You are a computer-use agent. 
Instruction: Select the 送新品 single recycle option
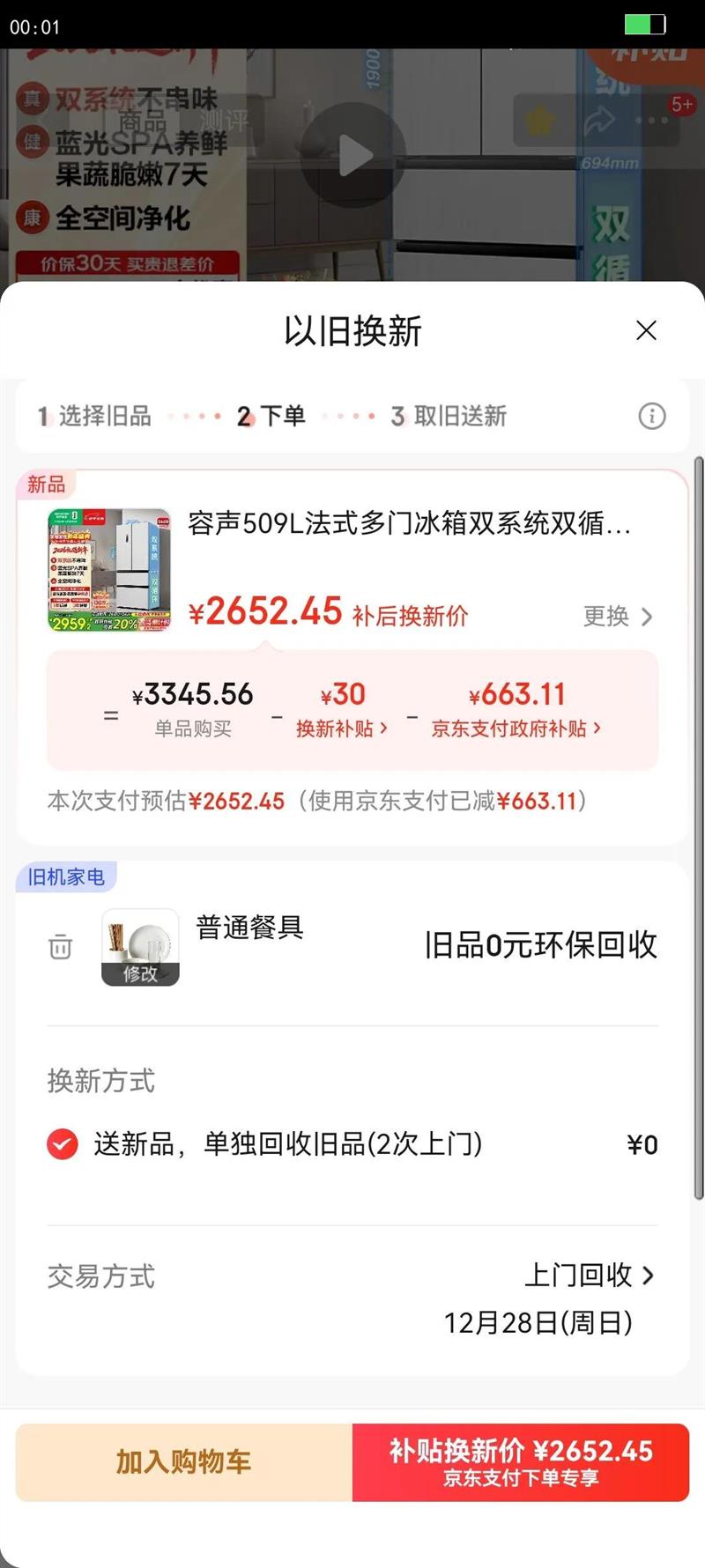(x=63, y=1145)
